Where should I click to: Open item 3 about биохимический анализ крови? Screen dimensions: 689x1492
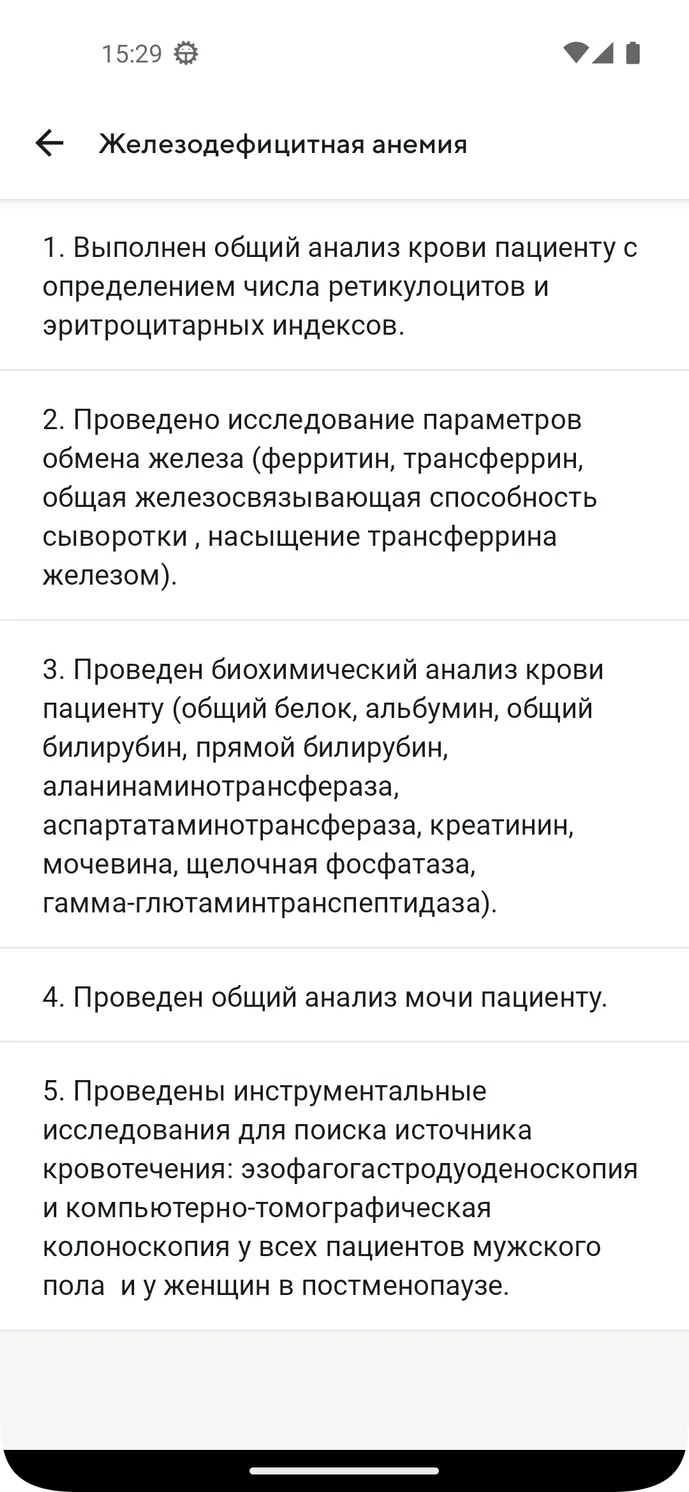coord(344,785)
